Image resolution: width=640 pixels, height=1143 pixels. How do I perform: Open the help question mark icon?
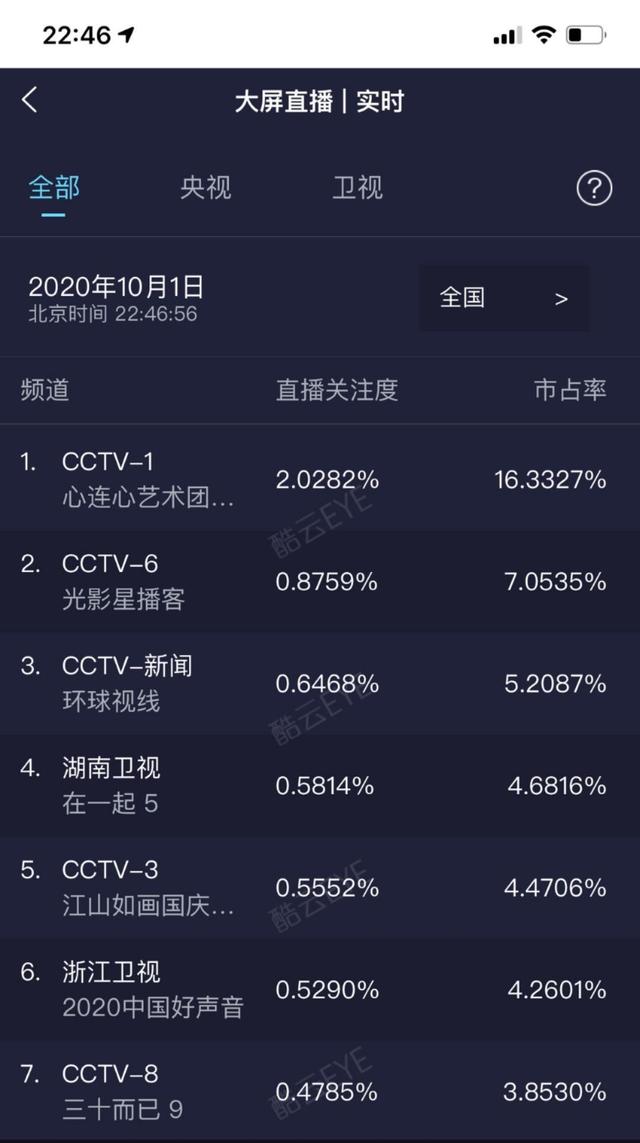coord(594,189)
